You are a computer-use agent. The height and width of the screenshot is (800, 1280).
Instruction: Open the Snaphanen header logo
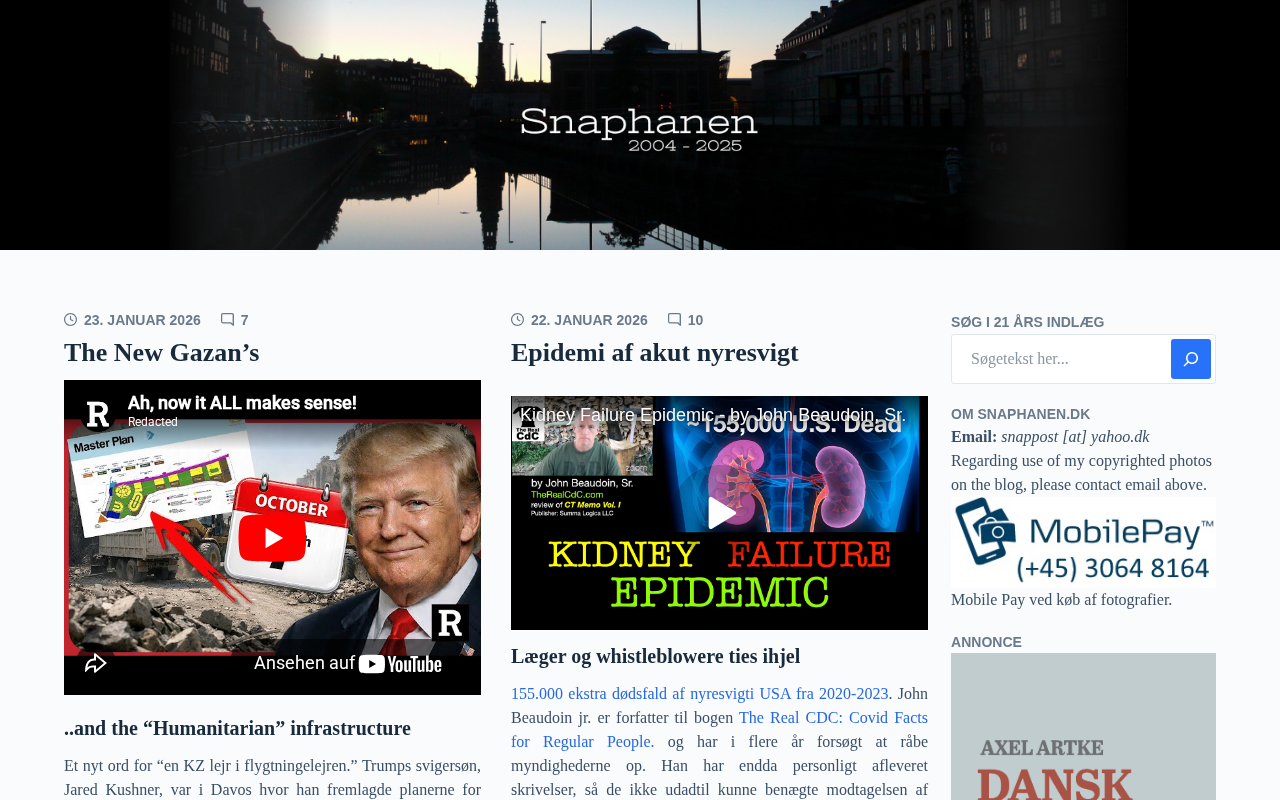[x=639, y=129]
